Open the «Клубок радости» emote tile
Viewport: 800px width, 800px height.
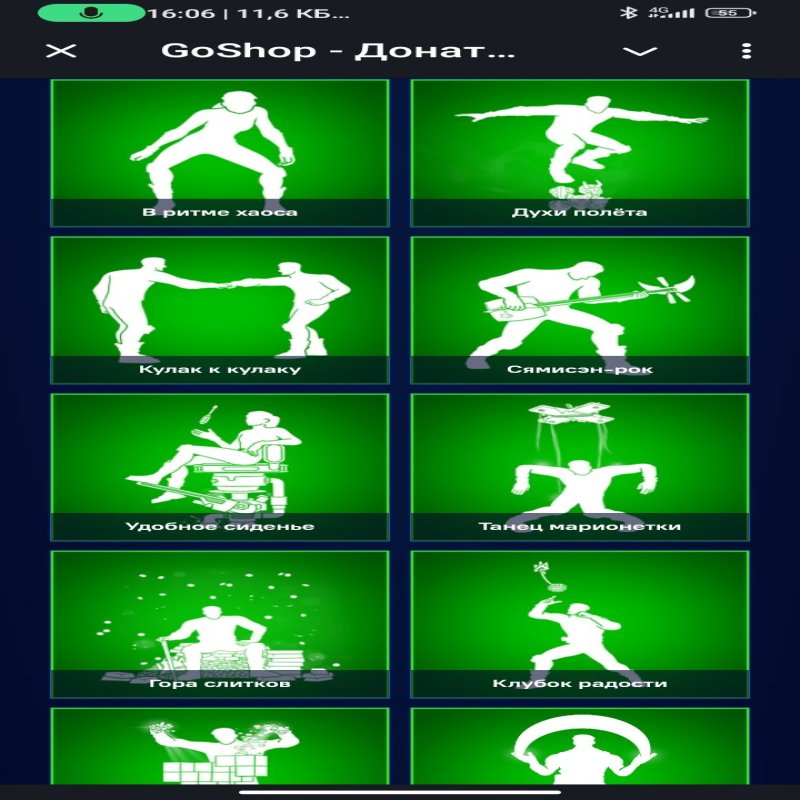[x=580, y=623]
